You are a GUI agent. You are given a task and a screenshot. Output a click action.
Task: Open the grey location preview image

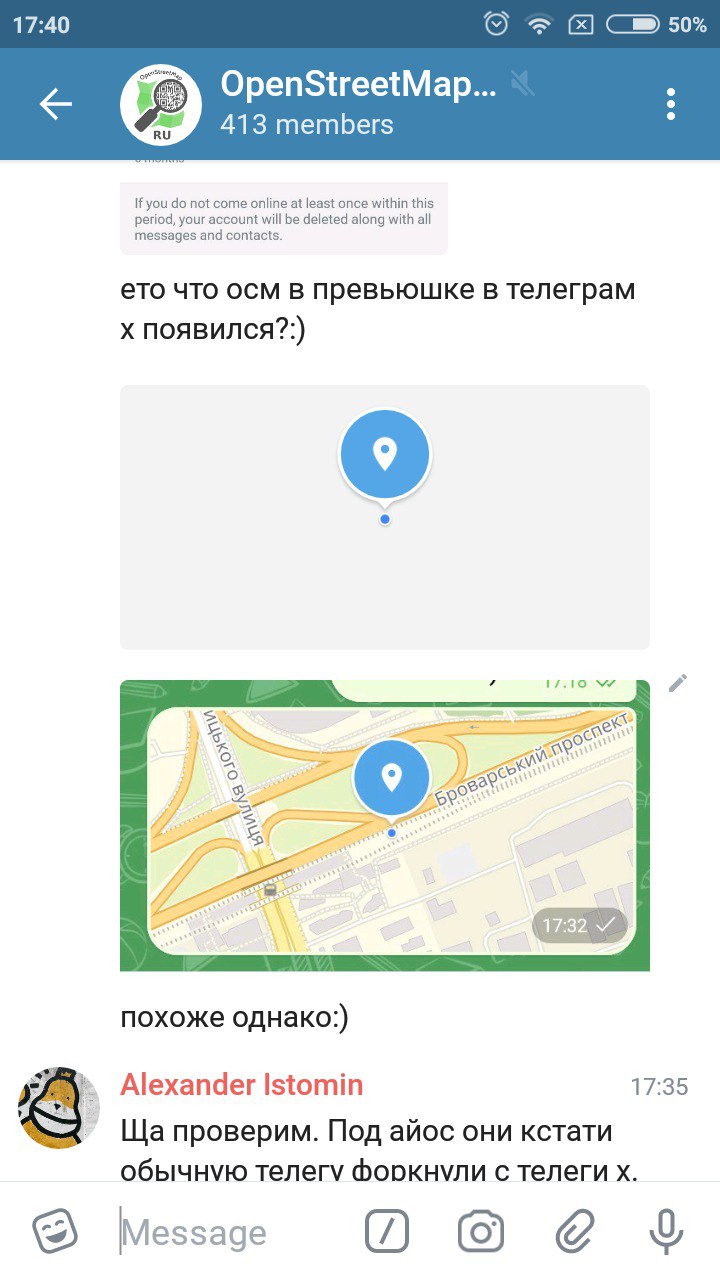(x=385, y=517)
